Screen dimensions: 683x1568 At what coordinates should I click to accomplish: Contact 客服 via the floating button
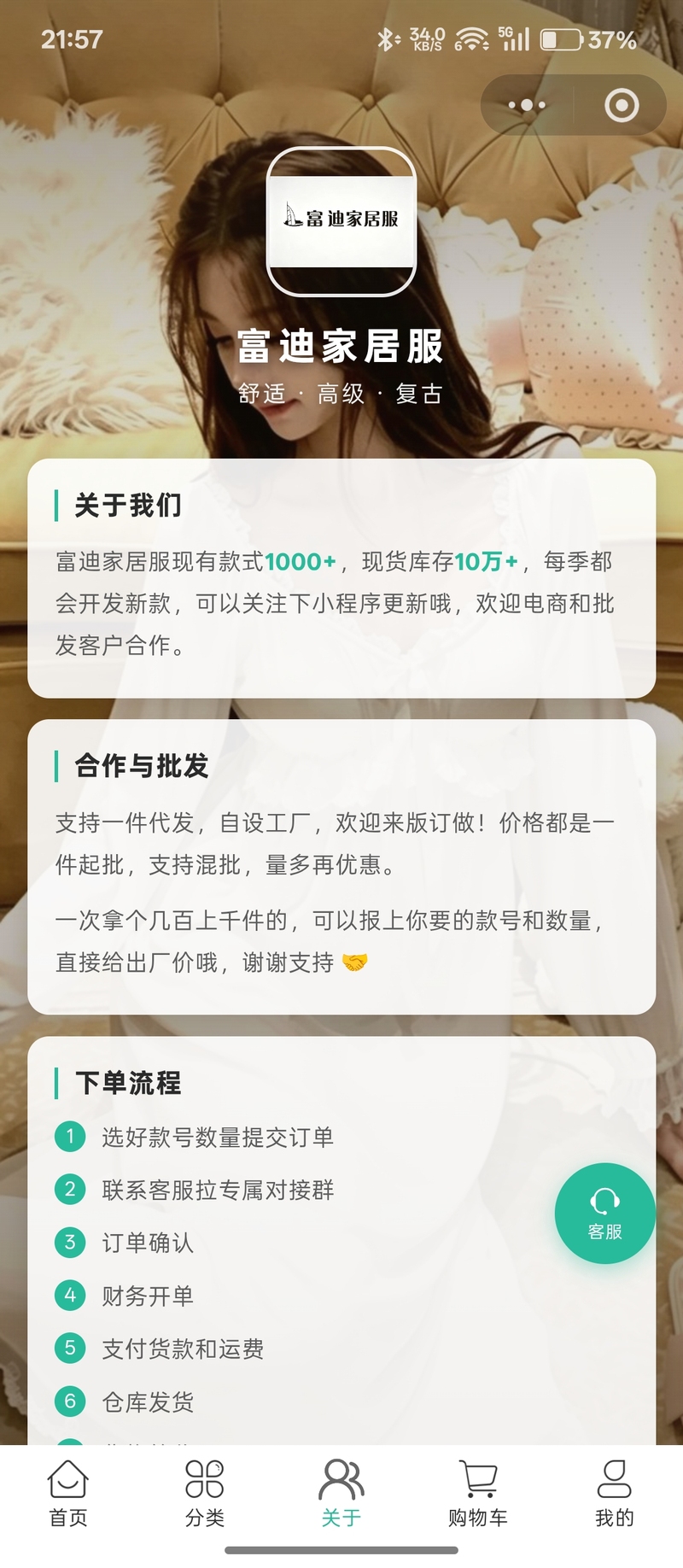(x=605, y=1214)
